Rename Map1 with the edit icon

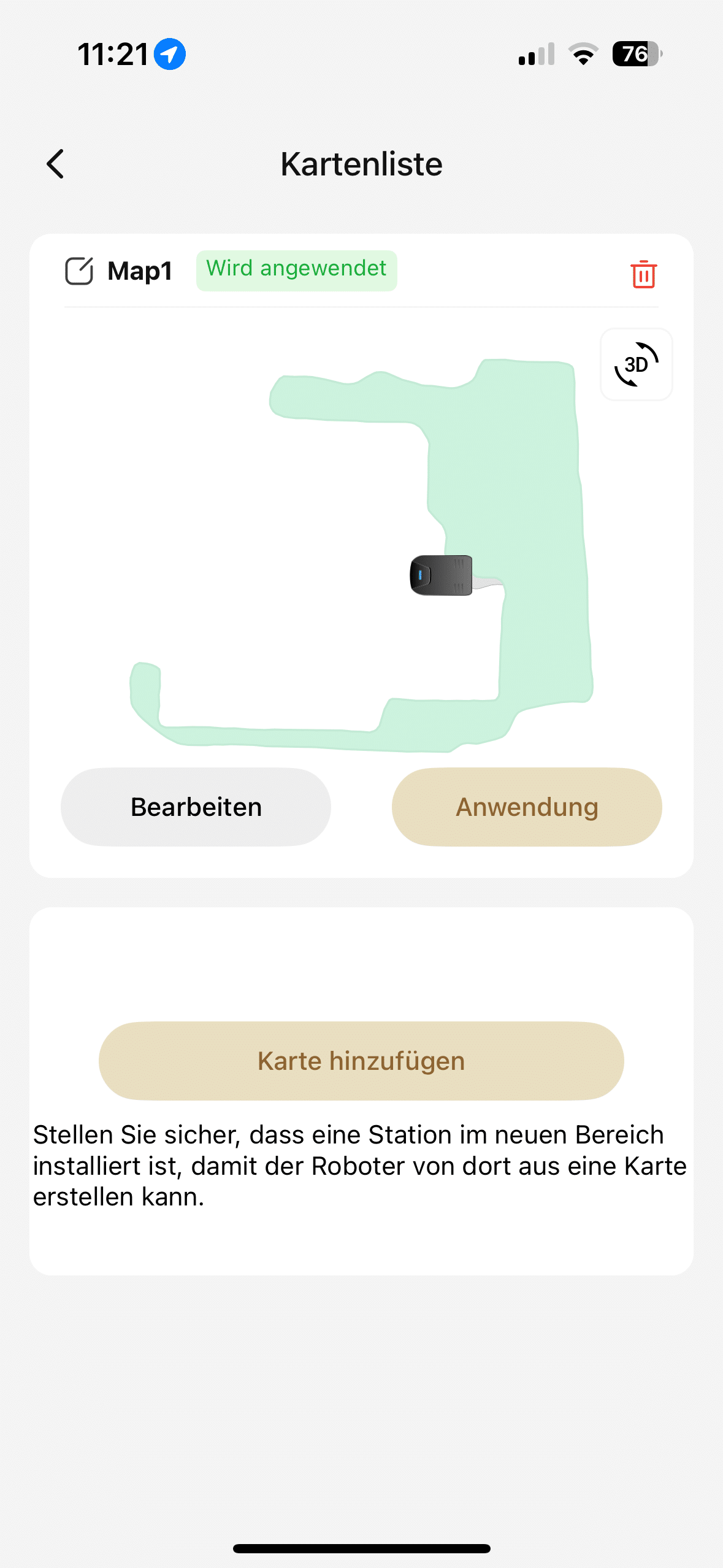coord(79,271)
